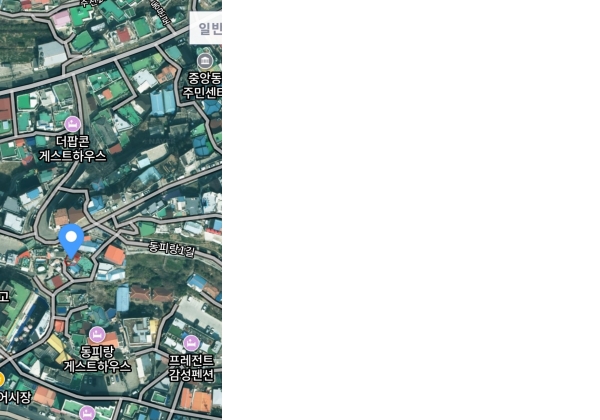Open 프레젠트 감성펜션 place marker

pyautogui.click(x=191, y=343)
